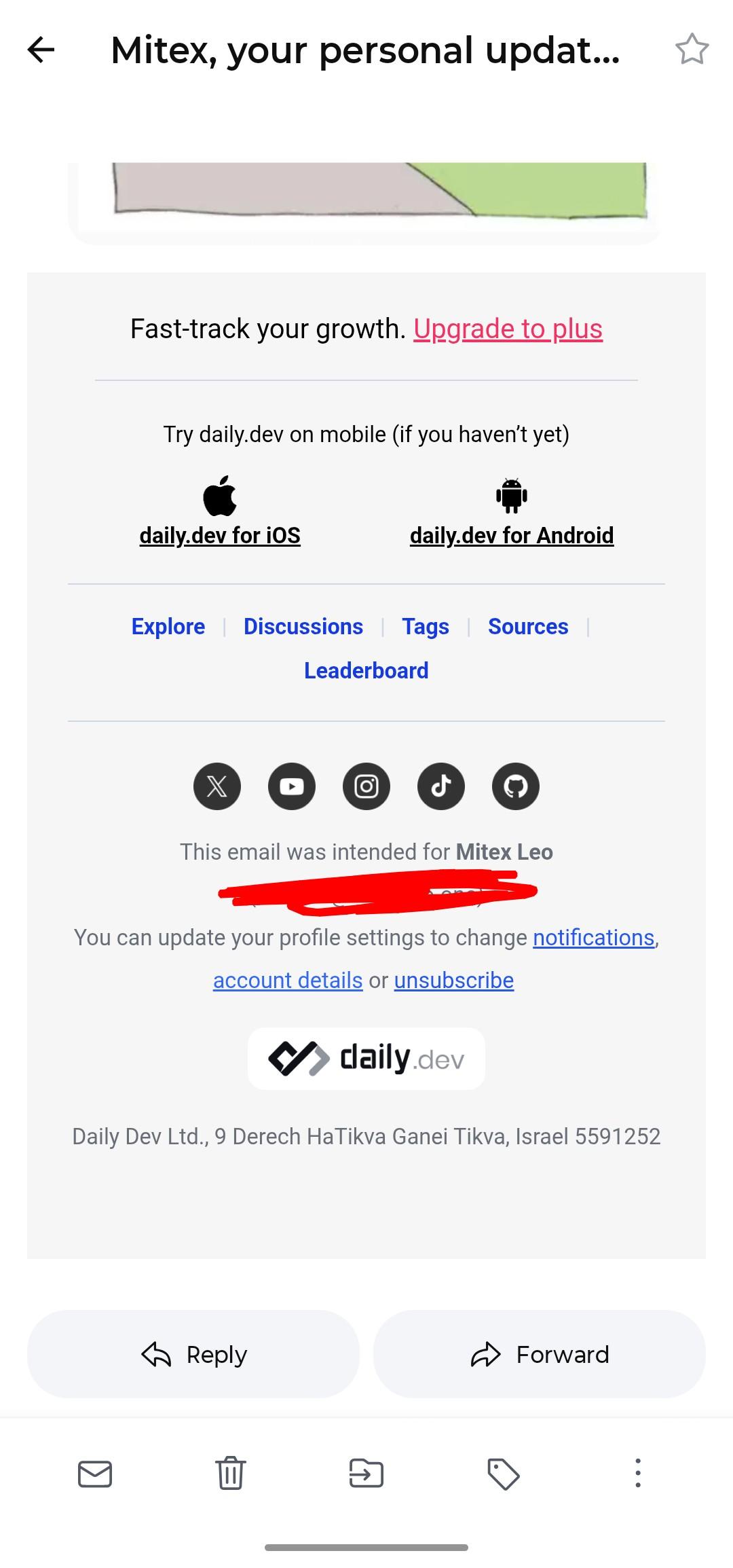The image size is (733, 1568).
Task: Open daily.dev's X profile icon
Action: pos(217,786)
